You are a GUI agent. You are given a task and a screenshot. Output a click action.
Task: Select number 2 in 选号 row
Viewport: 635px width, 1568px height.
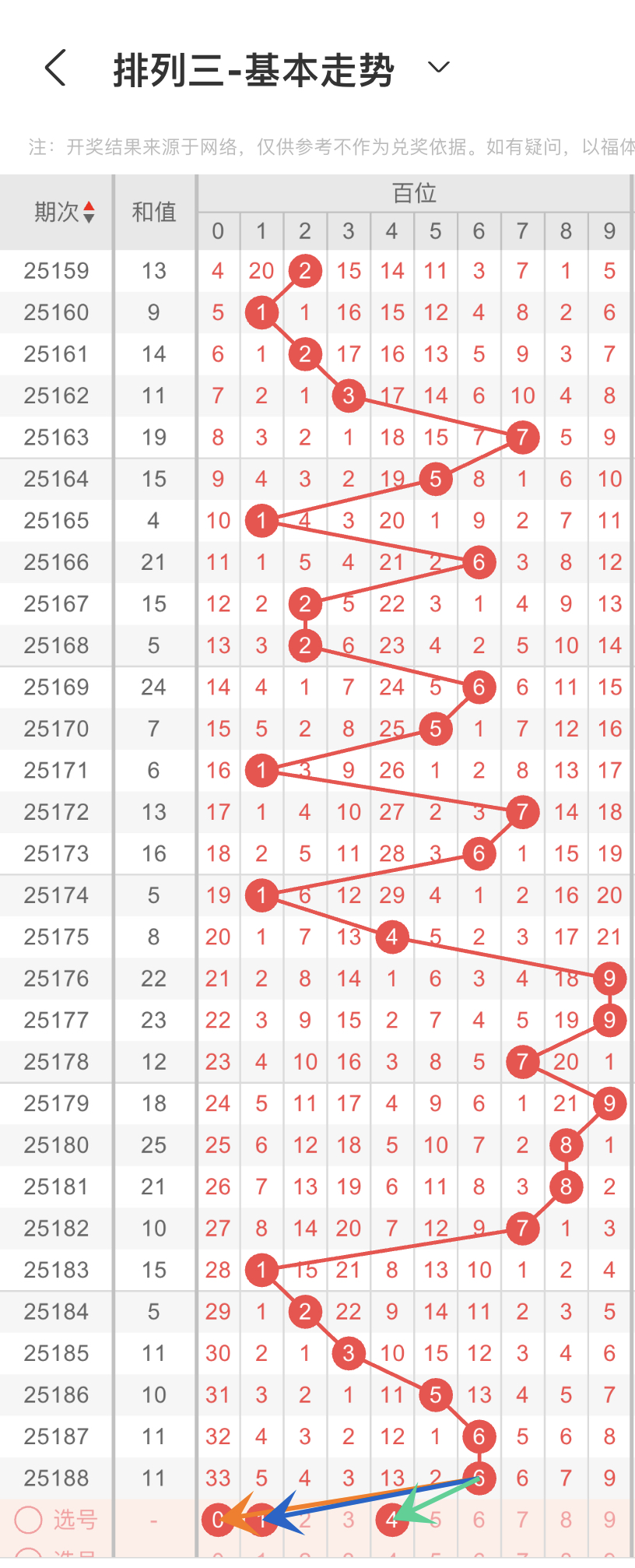[305, 1519]
